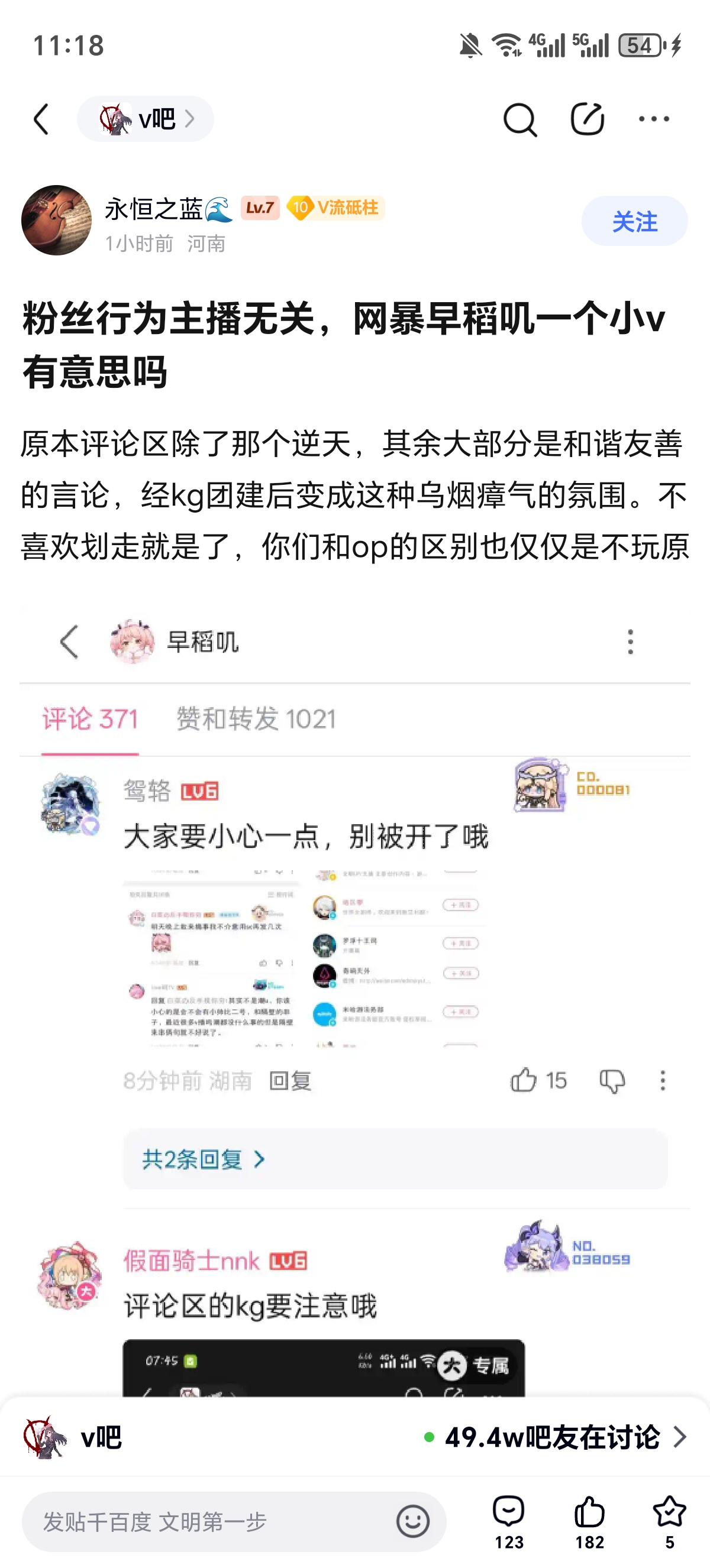Open the 49.4w吧友在讨论 forum bar
The image size is (710, 1568).
click(x=355, y=1438)
